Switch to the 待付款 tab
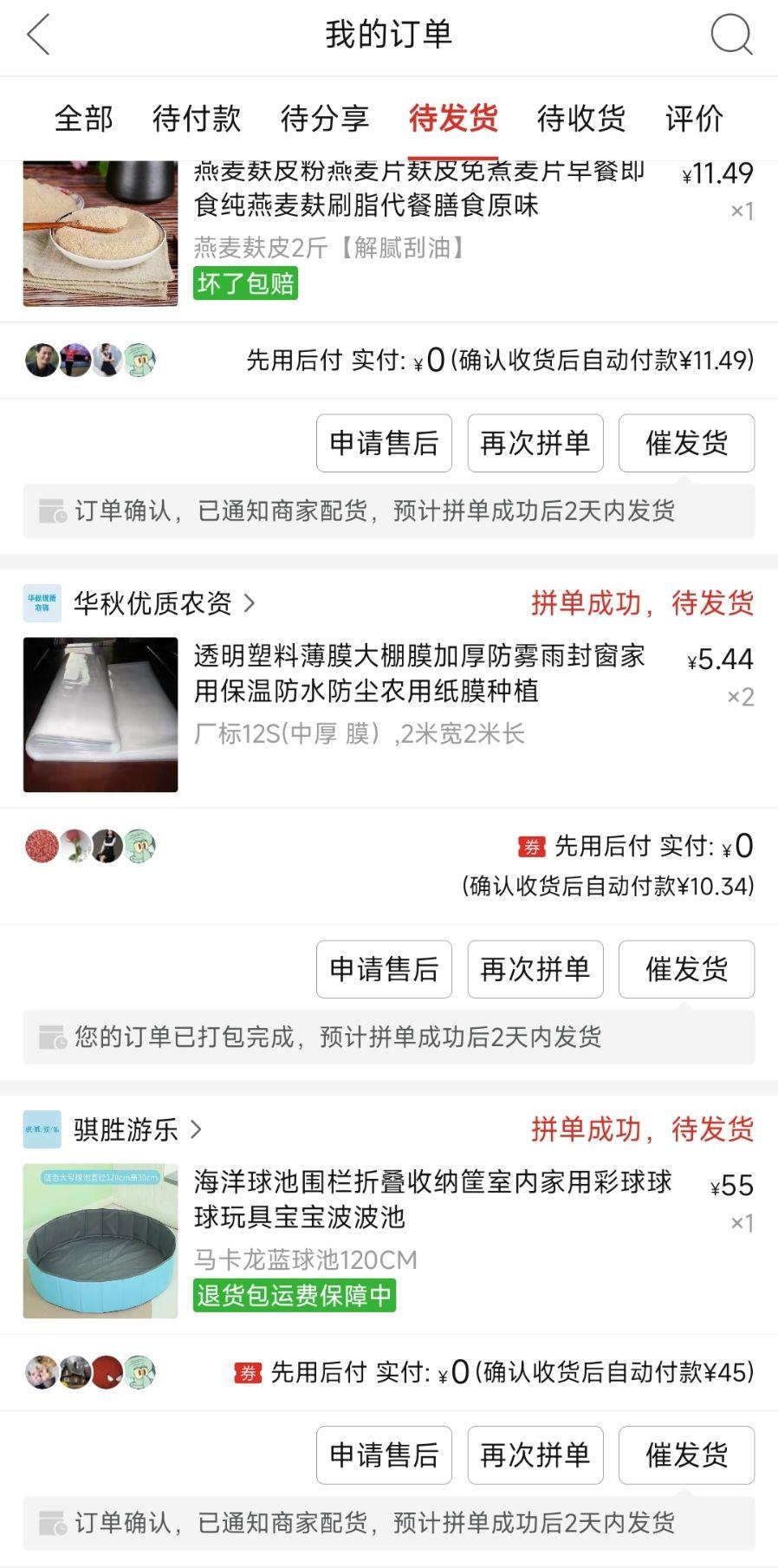Screen dimensions: 778x1568 pos(196,119)
